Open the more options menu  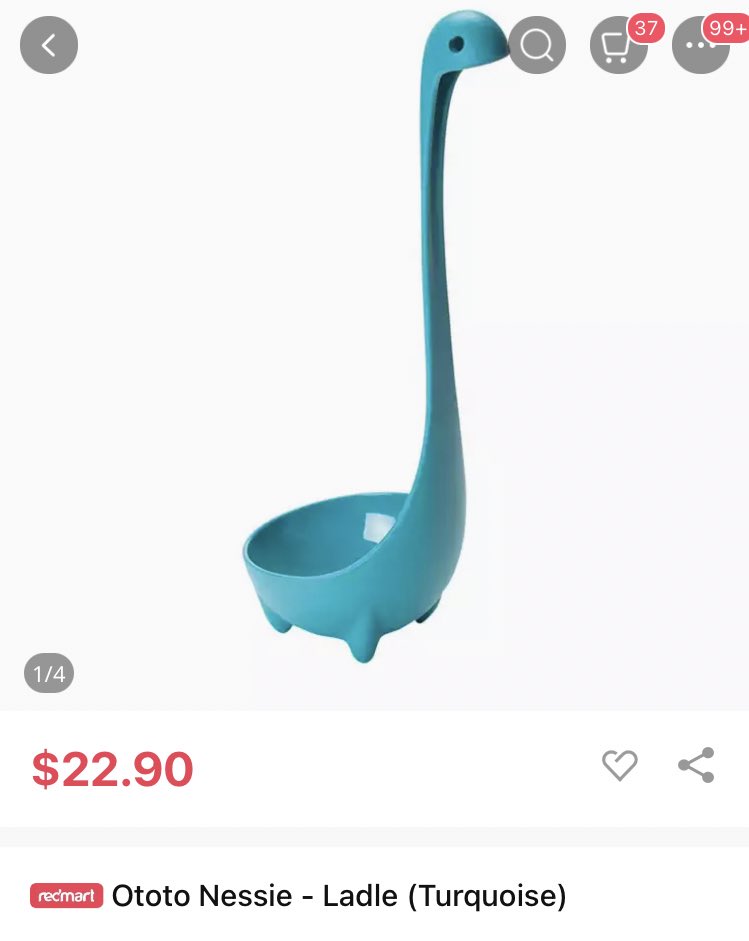pyautogui.click(x=699, y=46)
